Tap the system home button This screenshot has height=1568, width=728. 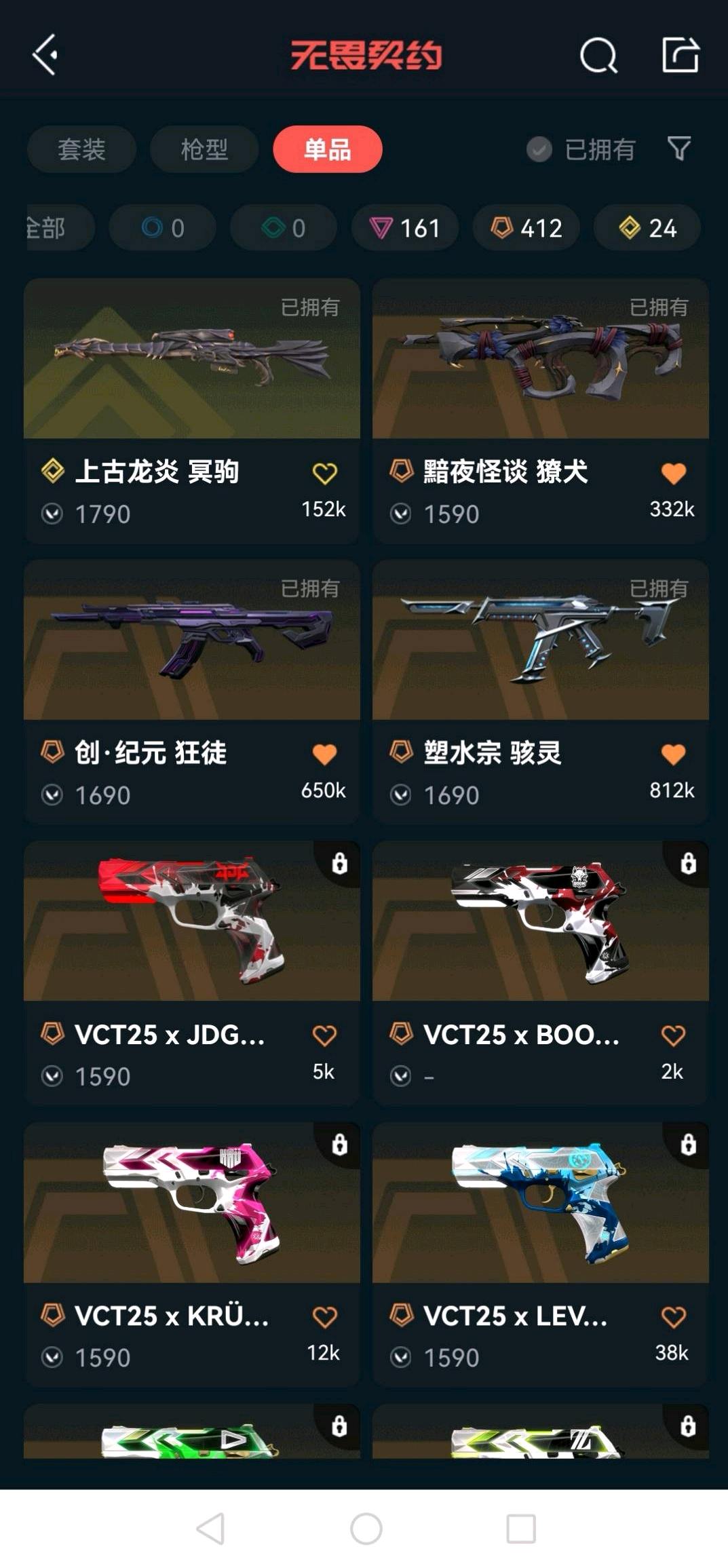click(x=366, y=1529)
